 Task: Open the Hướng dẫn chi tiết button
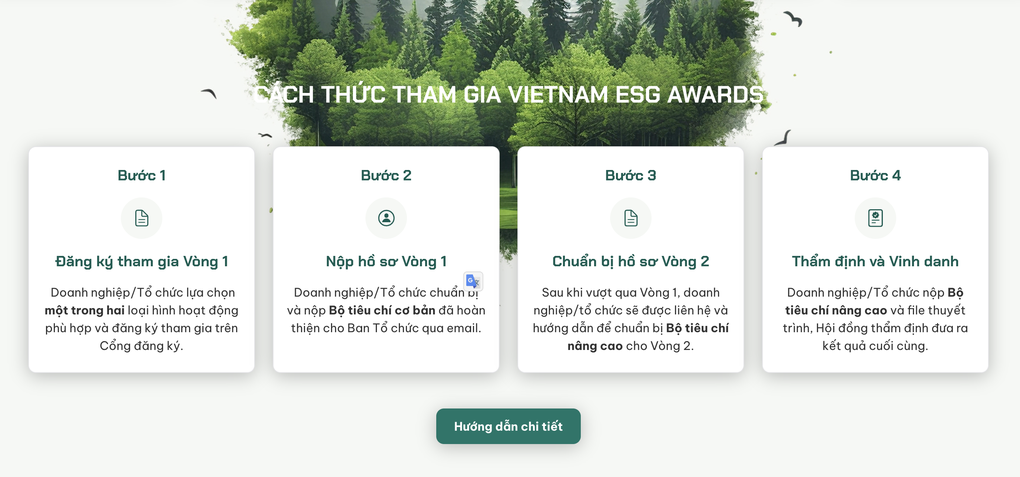508,426
